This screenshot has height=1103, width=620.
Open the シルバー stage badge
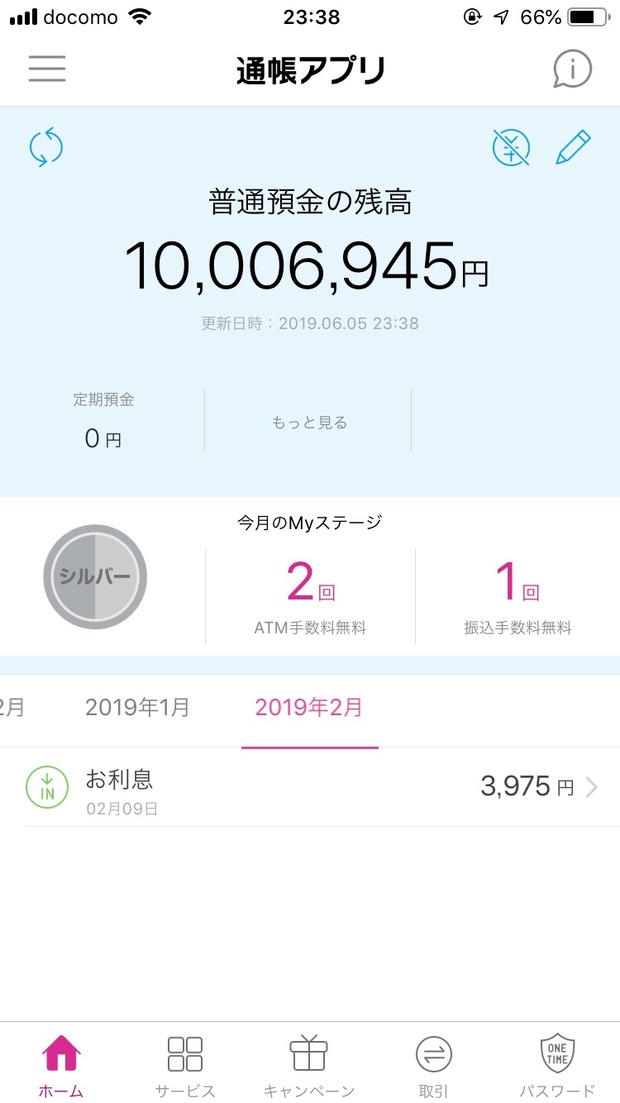point(95,576)
